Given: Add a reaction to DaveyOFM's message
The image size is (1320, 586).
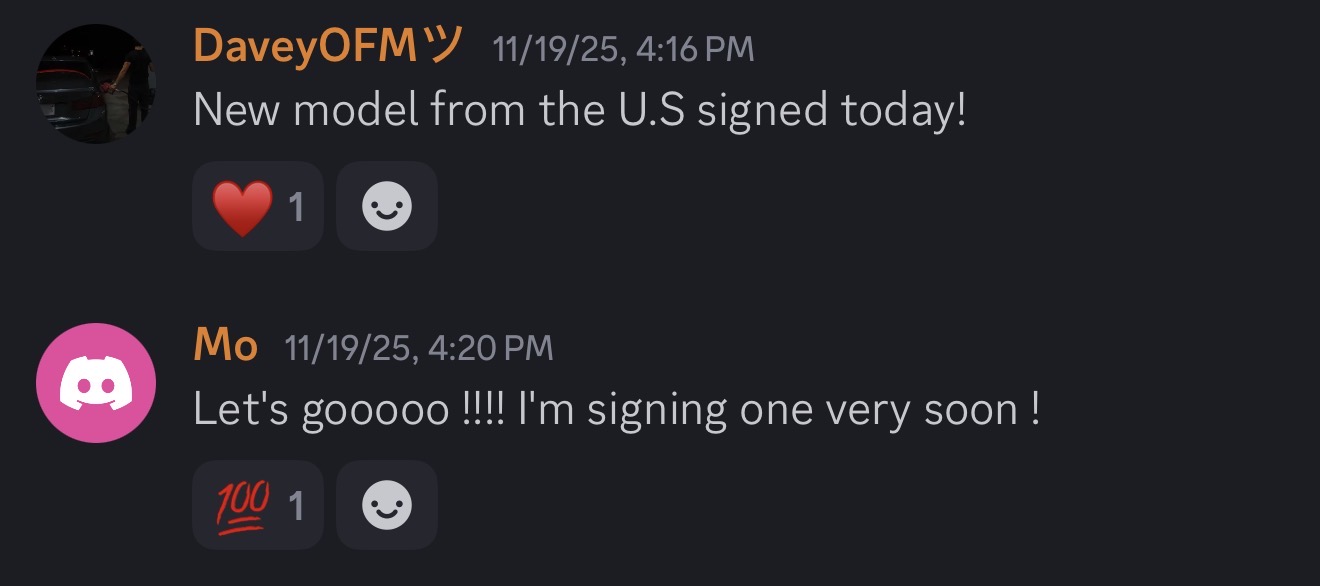Looking at the screenshot, I should [387, 207].
